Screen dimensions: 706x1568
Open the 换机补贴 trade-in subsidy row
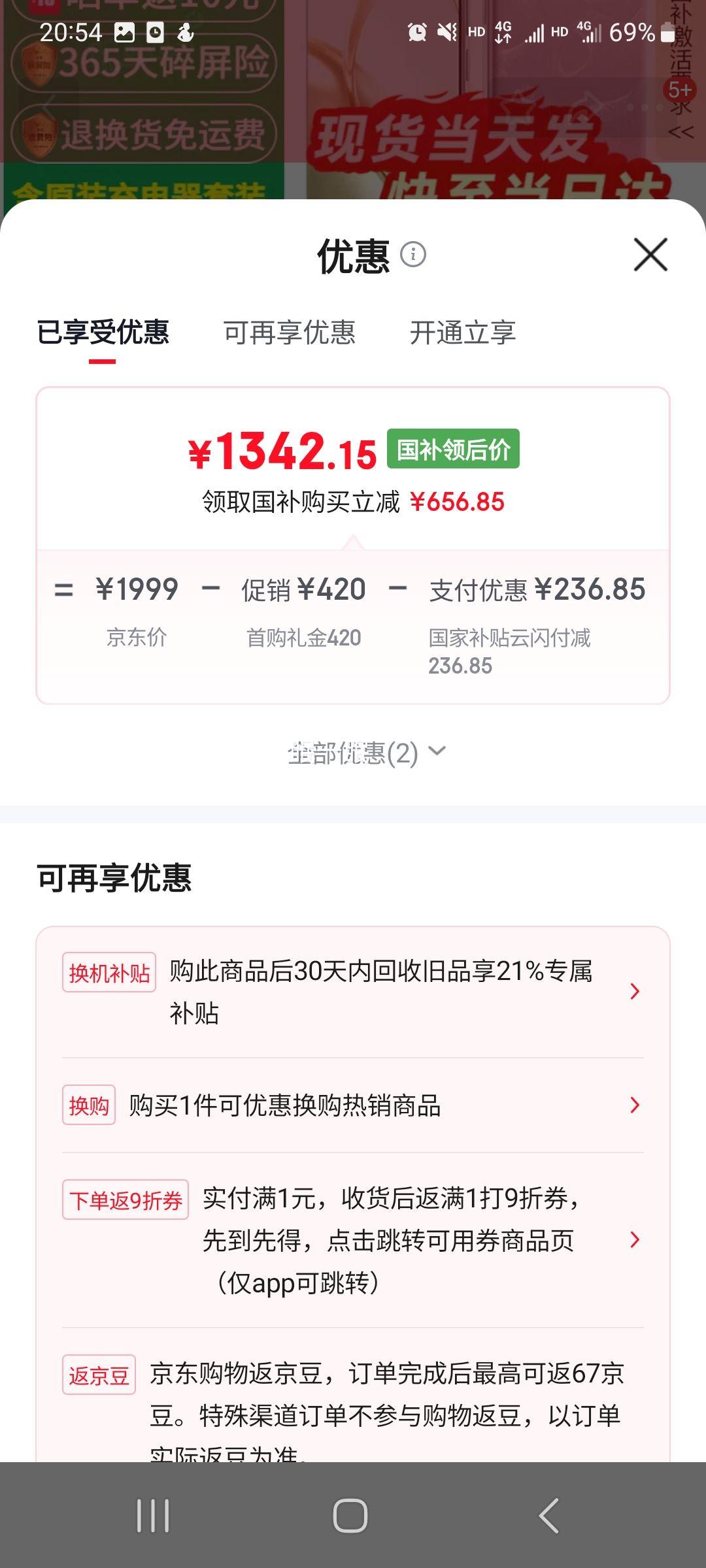(x=353, y=992)
